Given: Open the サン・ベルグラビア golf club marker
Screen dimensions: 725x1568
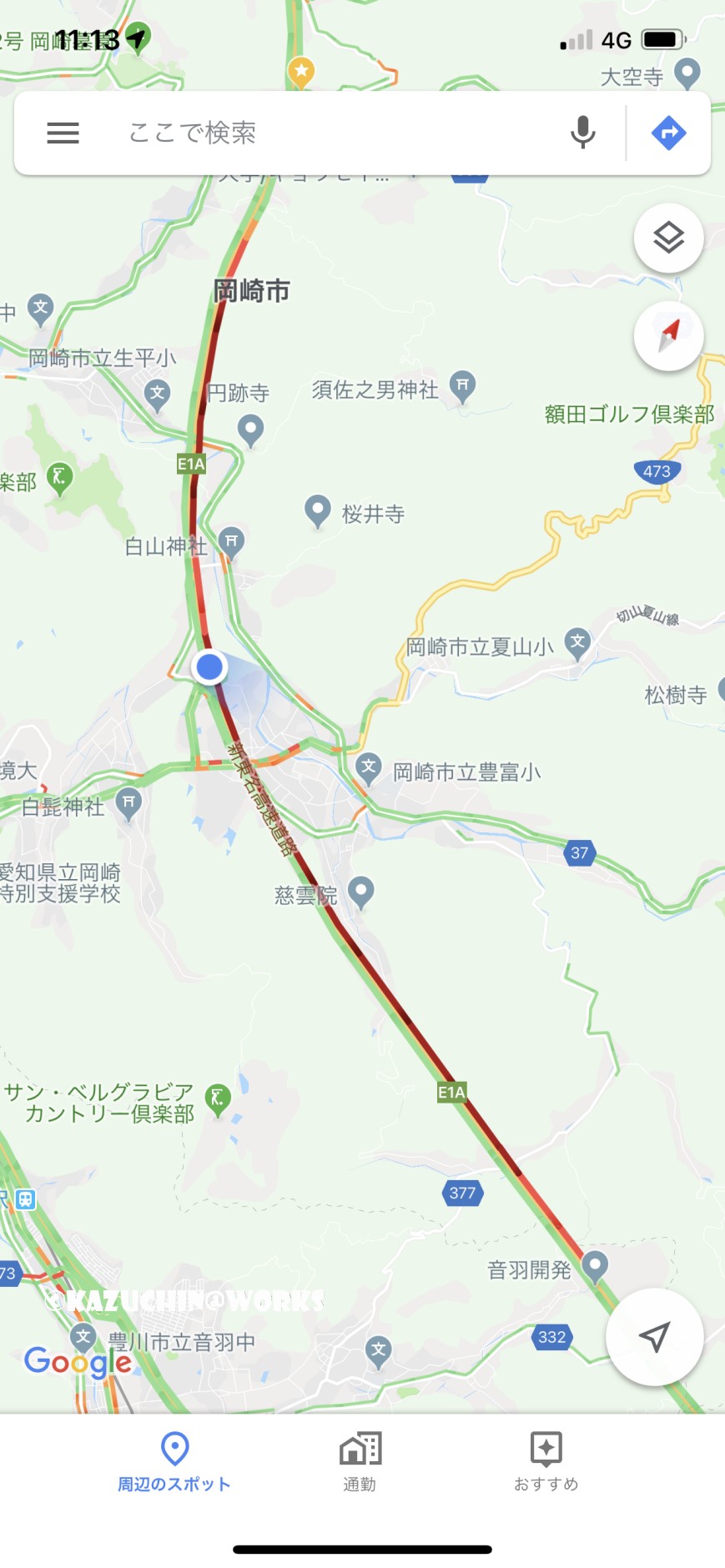Looking at the screenshot, I should (x=218, y=1099).
